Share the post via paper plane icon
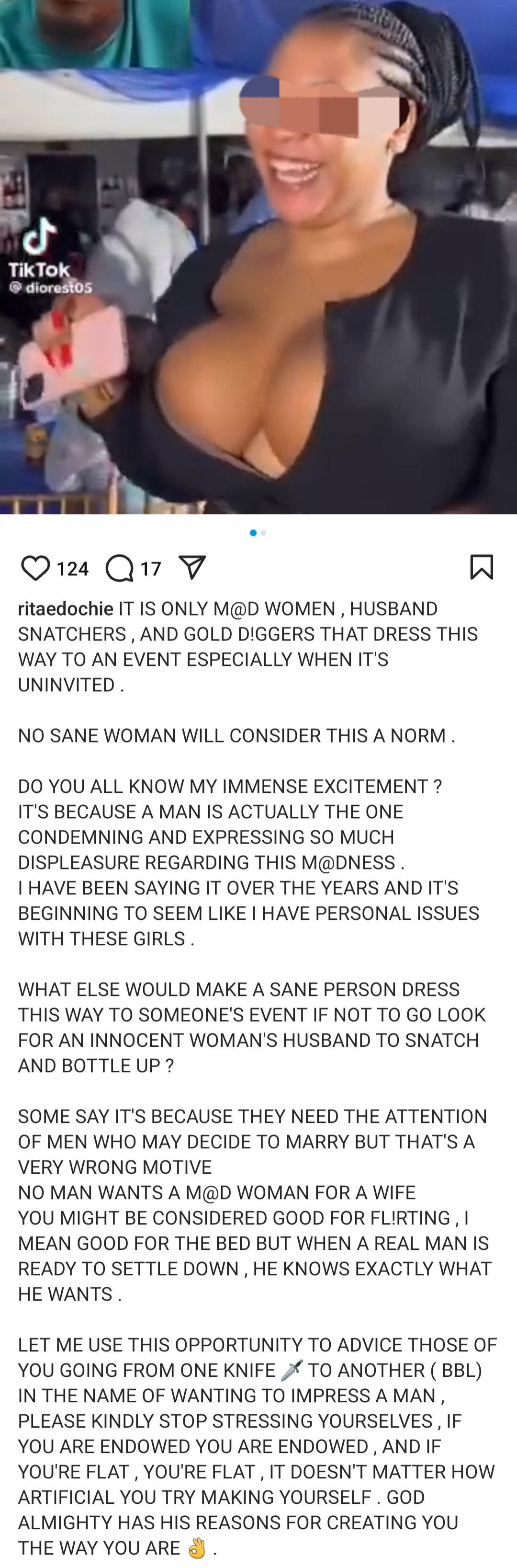The width and height of the screenshot is (517, 1568). click(192, 568)
